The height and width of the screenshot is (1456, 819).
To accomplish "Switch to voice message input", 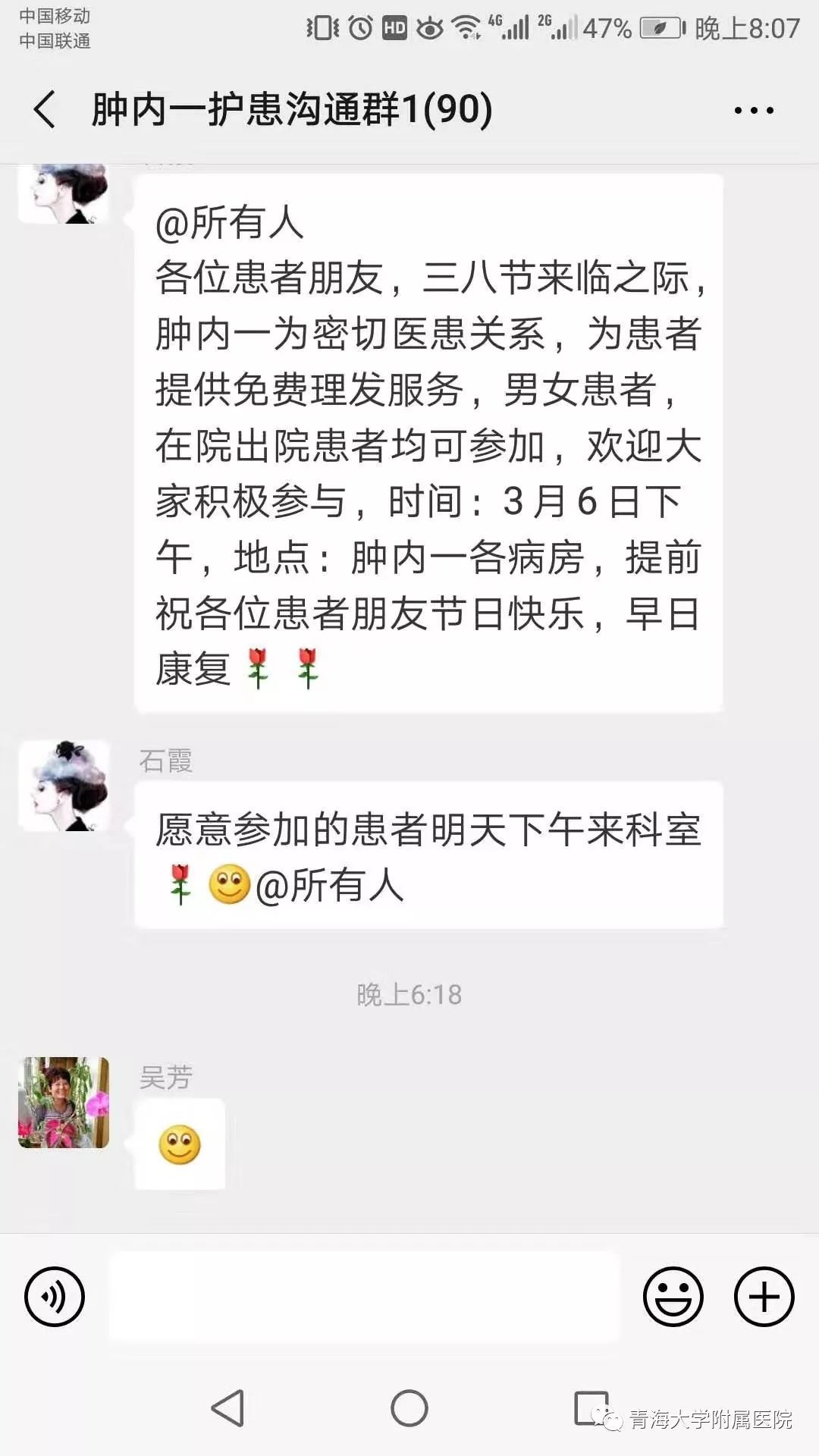I will tap(55, 1297).
